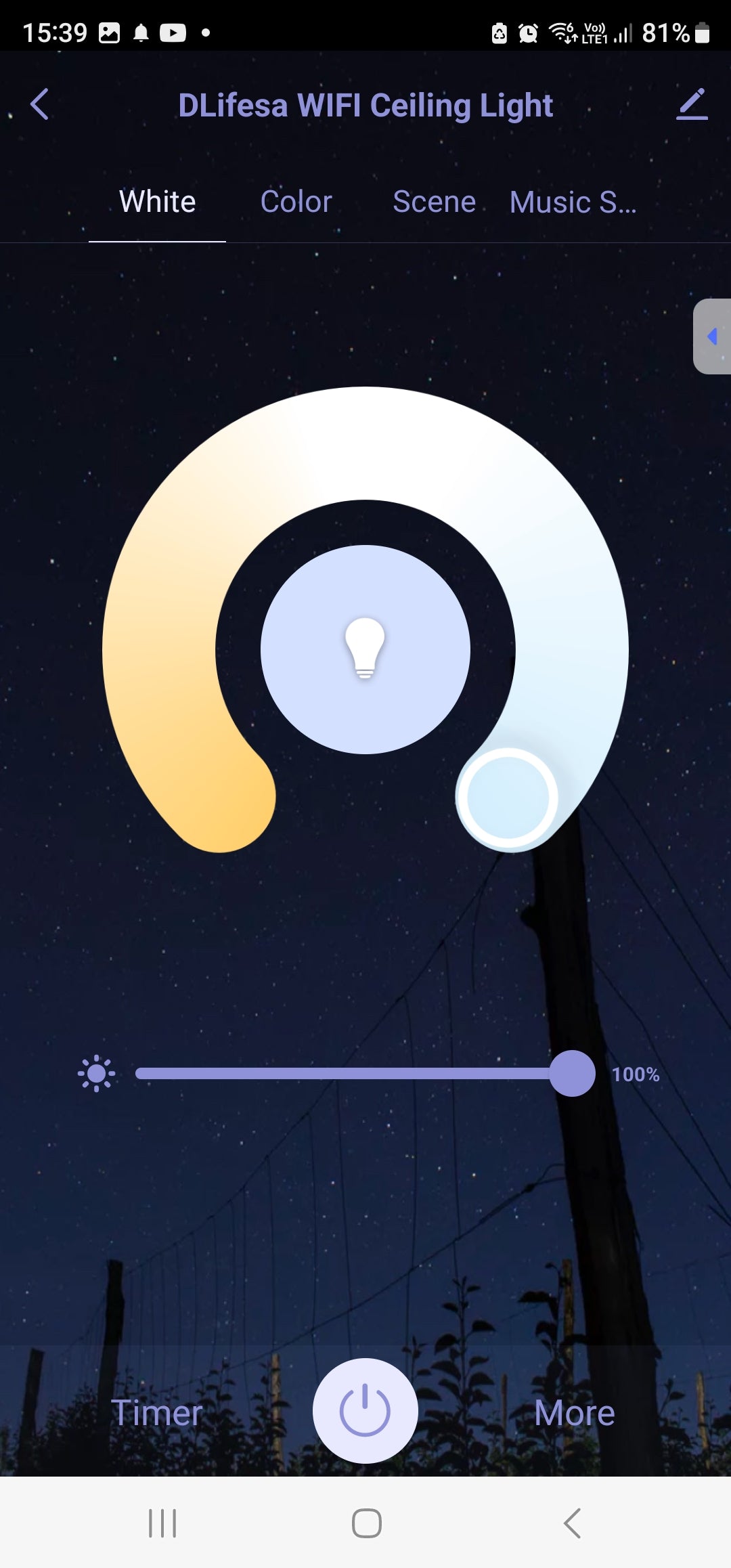Open the More options
Screen dimensions: 731x1568
[574, 1412]
